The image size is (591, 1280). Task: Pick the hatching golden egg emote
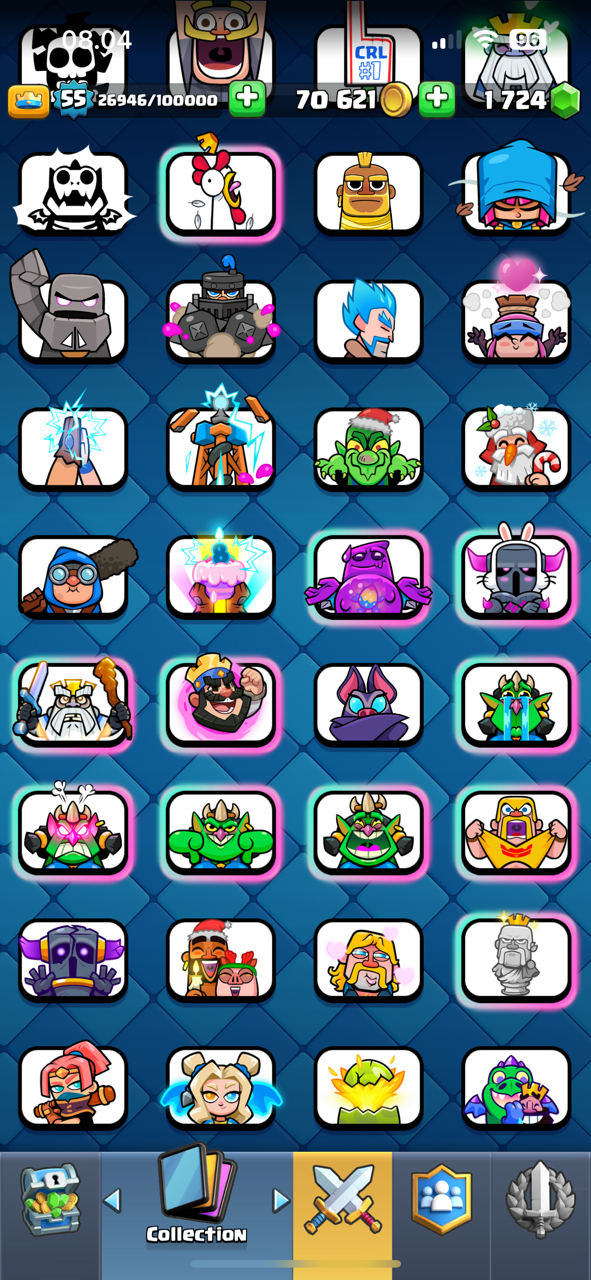coord(369,1087)
